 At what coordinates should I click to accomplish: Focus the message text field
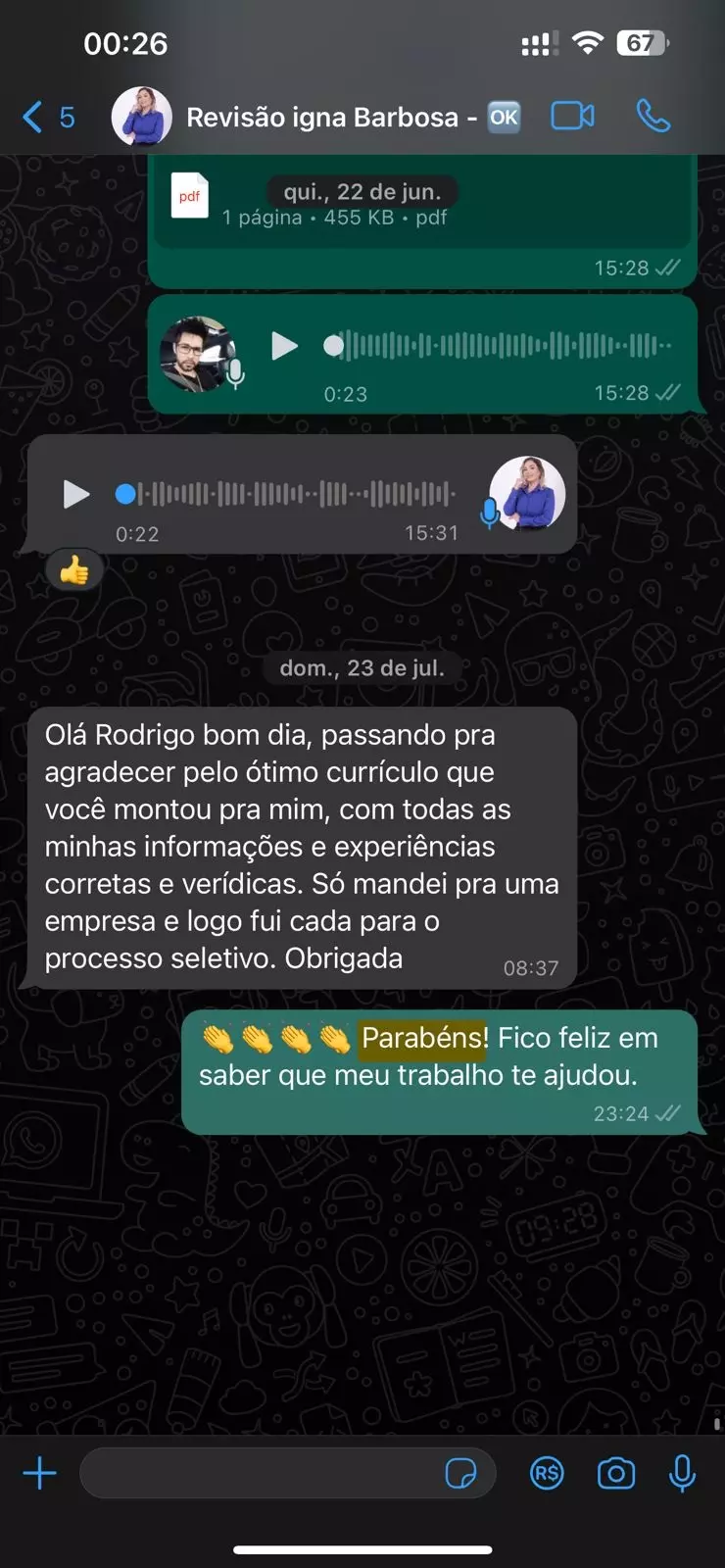(260, 1473)
